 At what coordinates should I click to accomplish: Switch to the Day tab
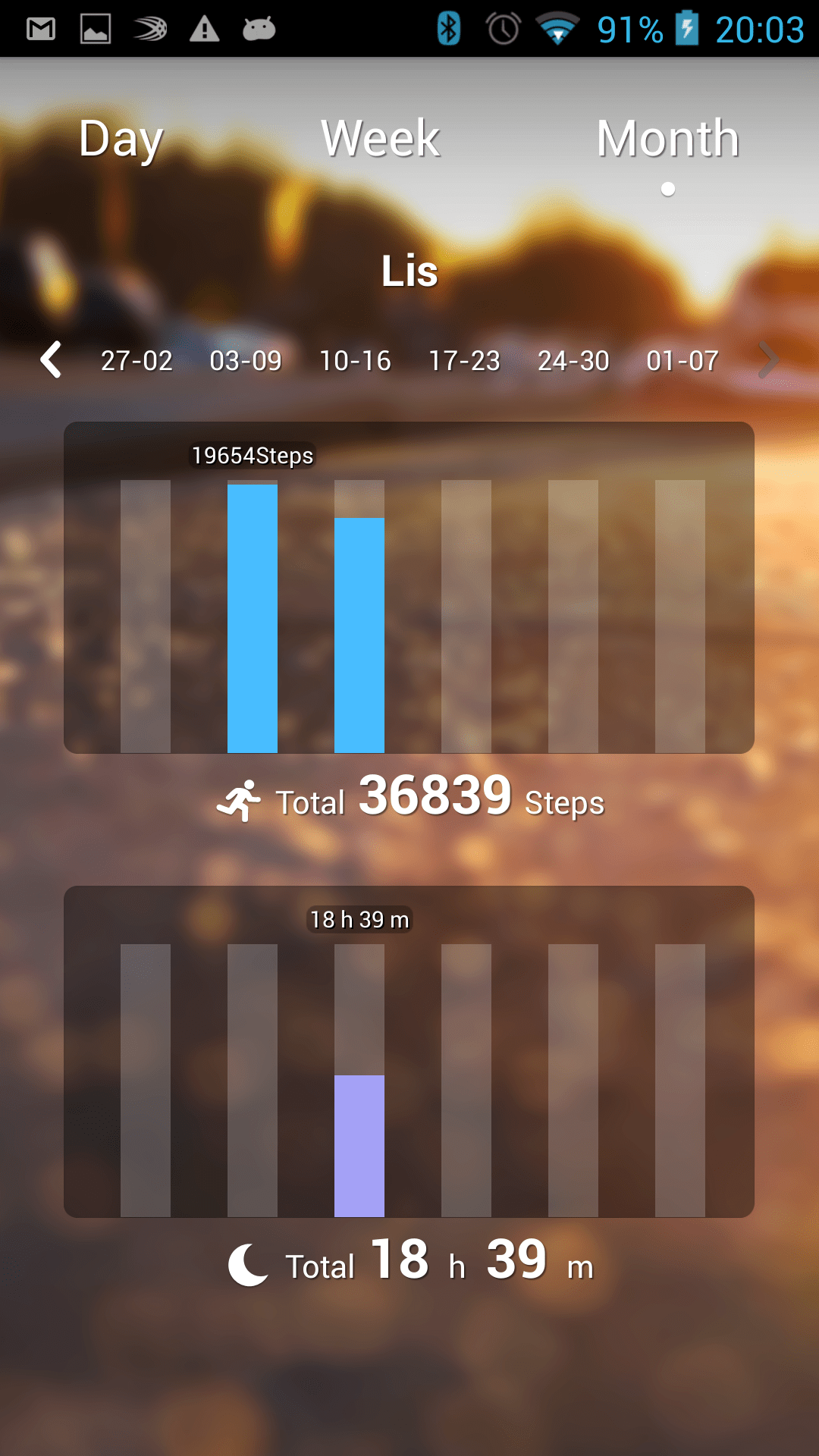point(121,140)
